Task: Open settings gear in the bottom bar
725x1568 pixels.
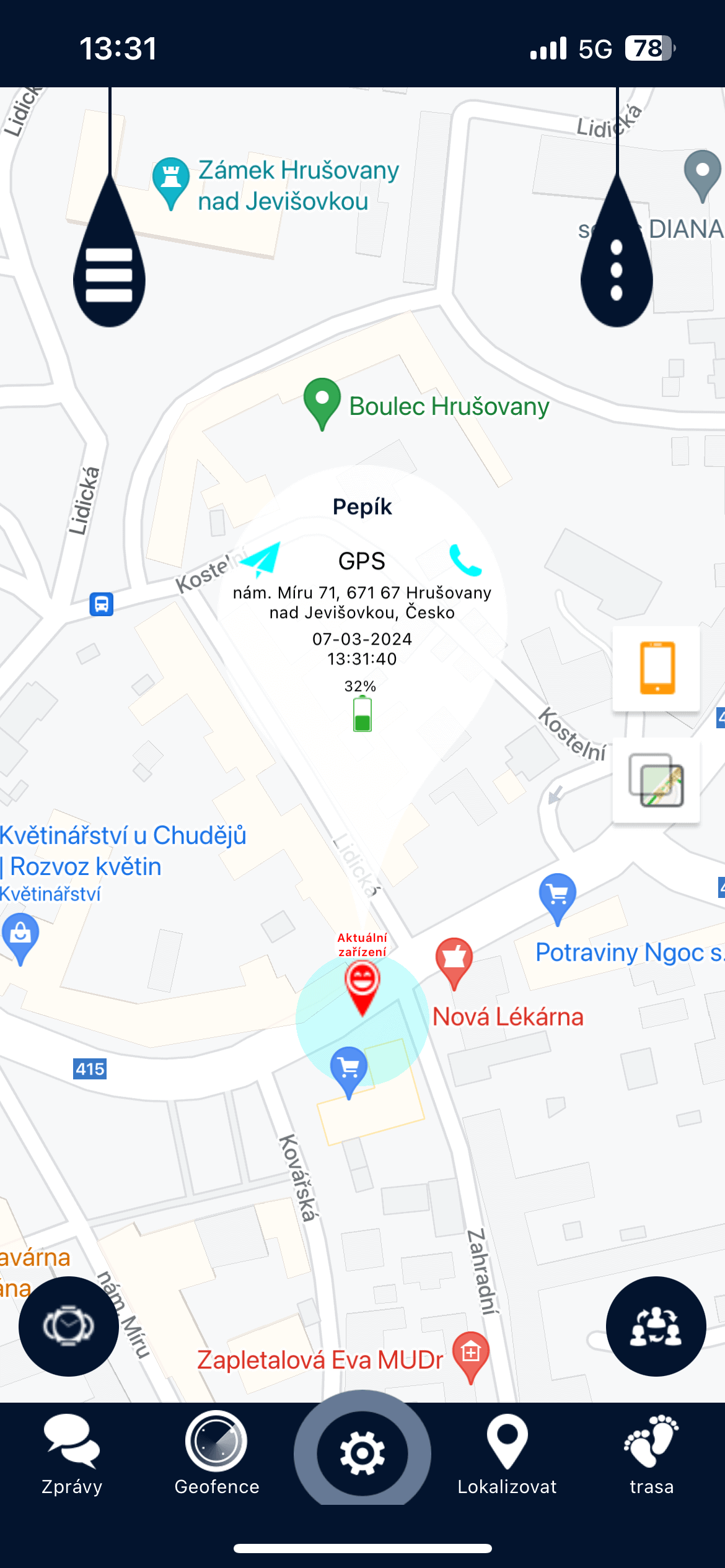Action: point(362,1453)
